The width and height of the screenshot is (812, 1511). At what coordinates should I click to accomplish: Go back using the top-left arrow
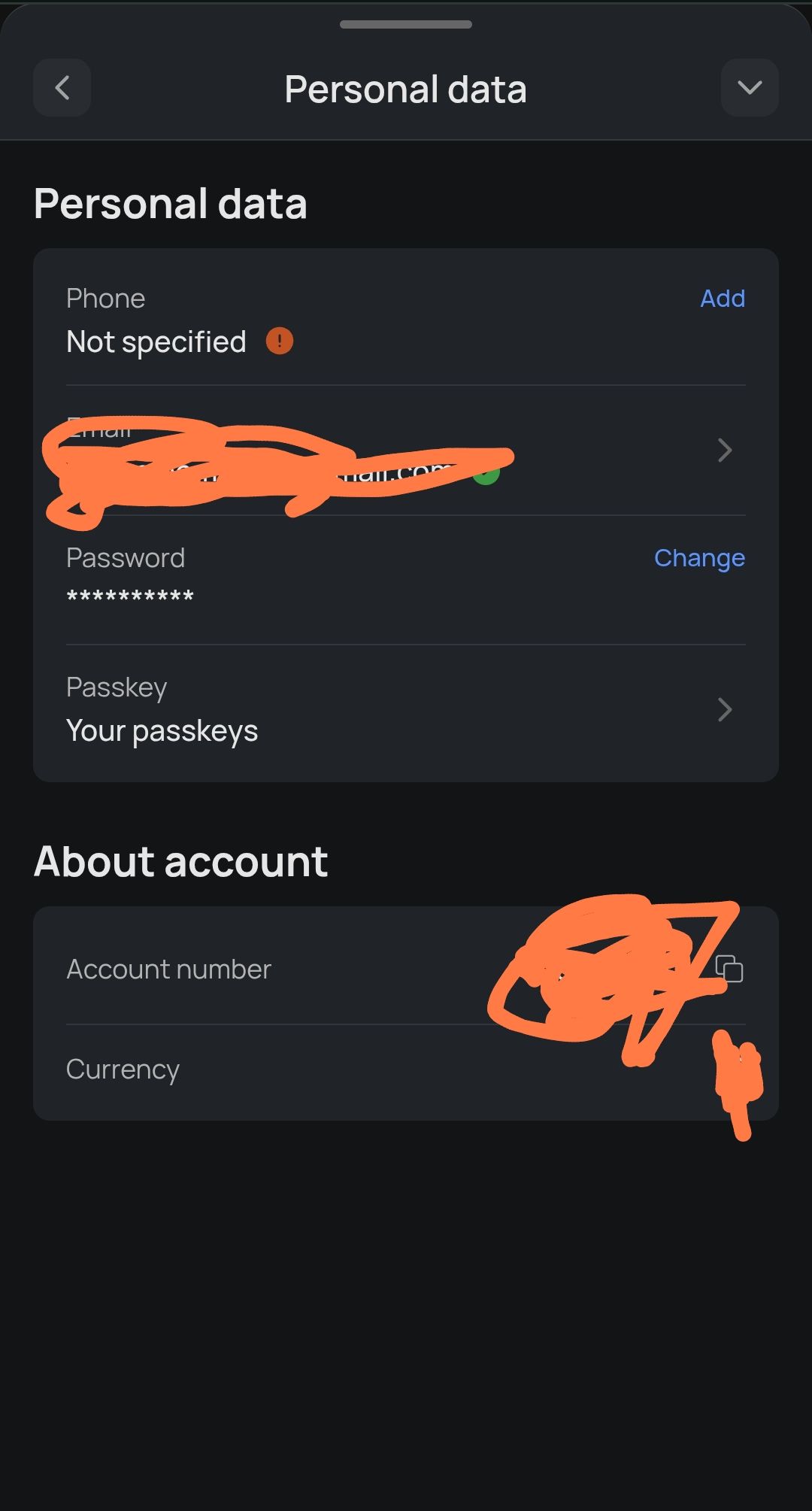pyautogui.click(x=62, y=88)
